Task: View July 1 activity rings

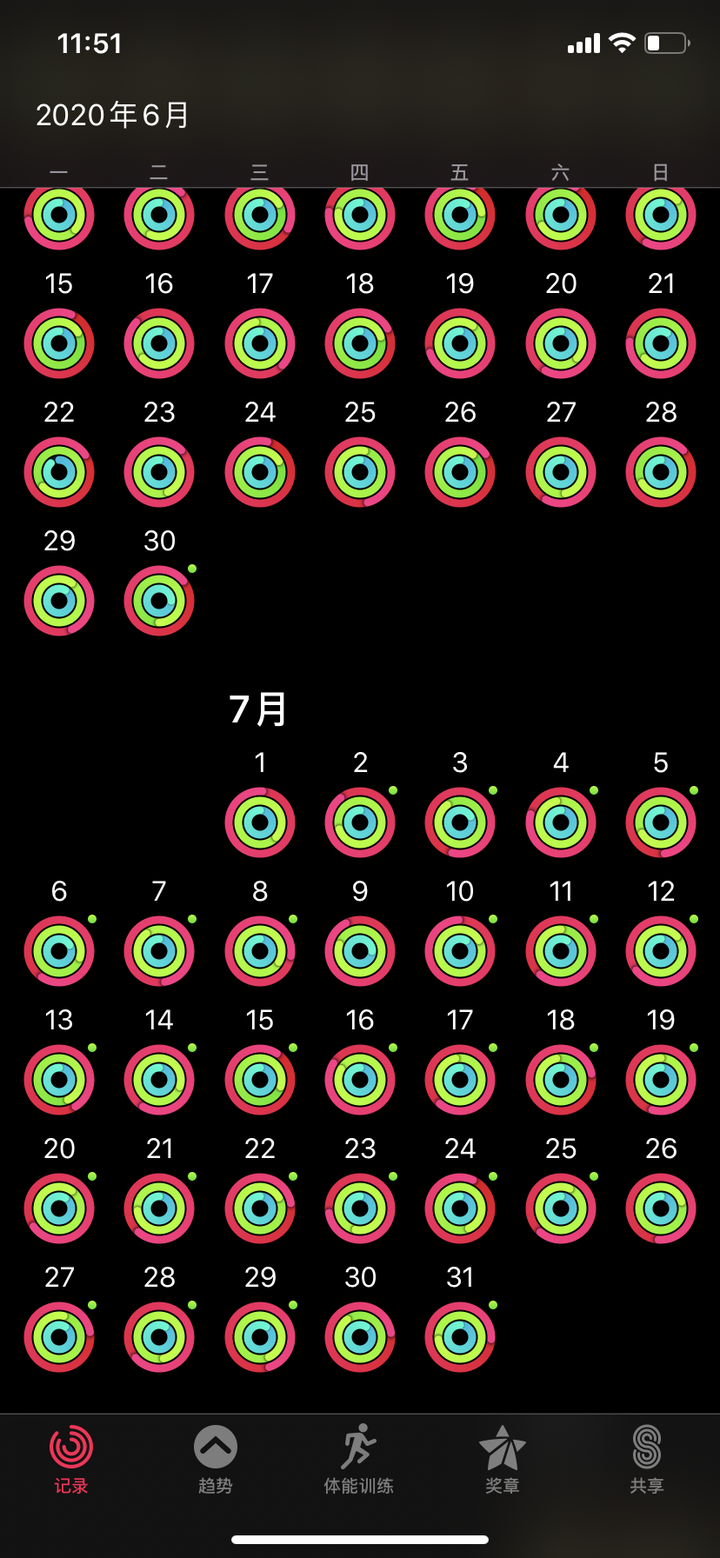Action: [x=260, y=822]
